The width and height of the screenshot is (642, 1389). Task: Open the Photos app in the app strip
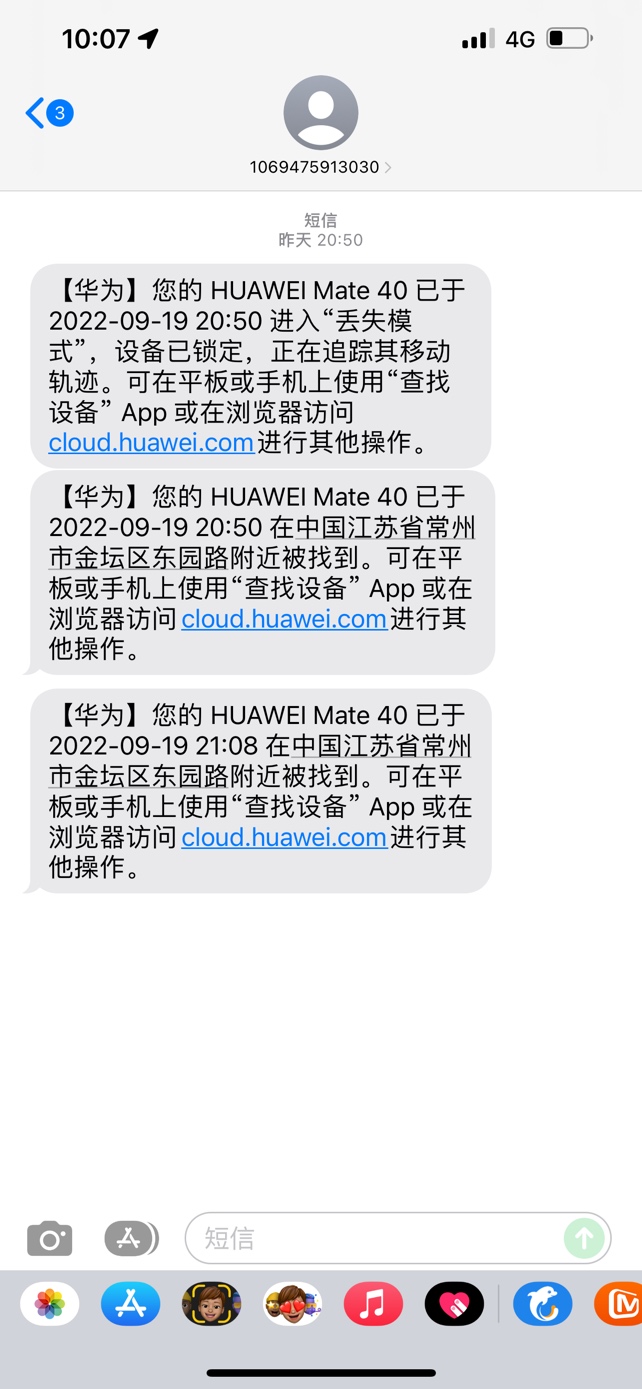[x=49, y=1304]
